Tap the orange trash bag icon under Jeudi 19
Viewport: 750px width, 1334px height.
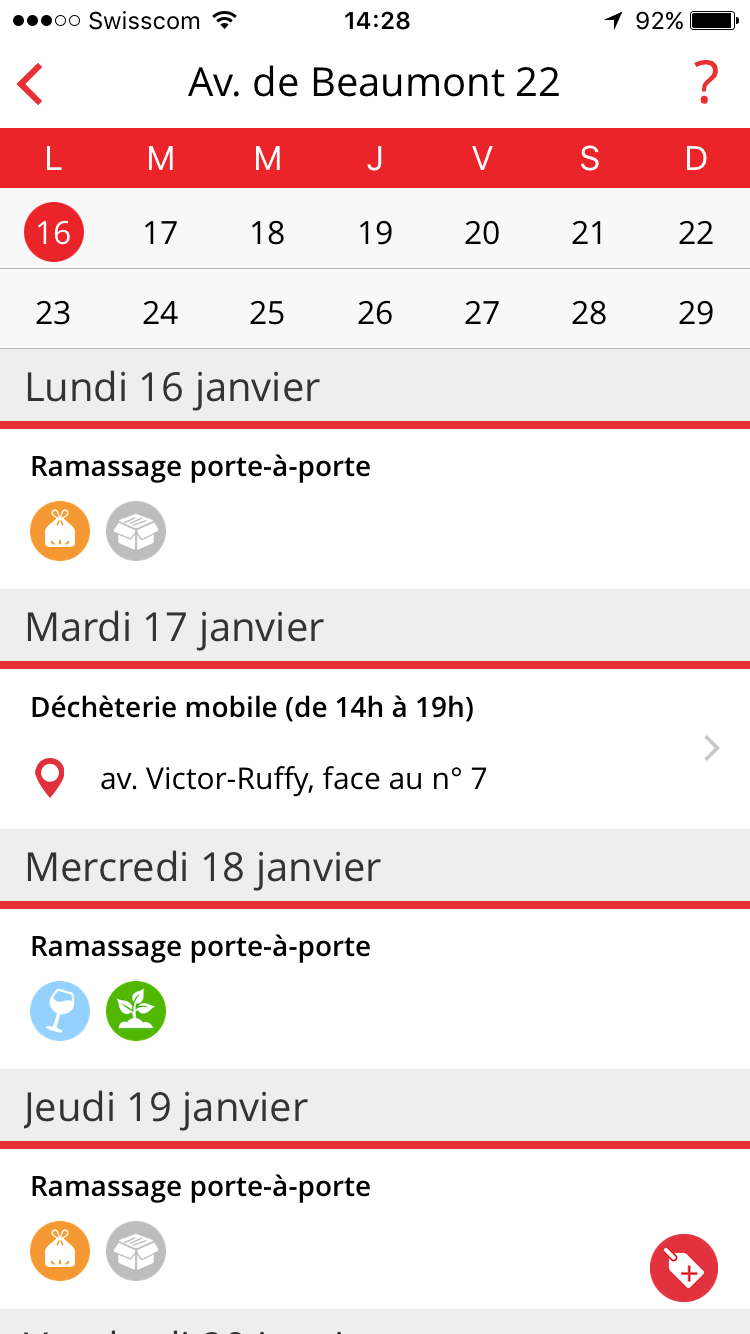click(x=60, y=1251)
